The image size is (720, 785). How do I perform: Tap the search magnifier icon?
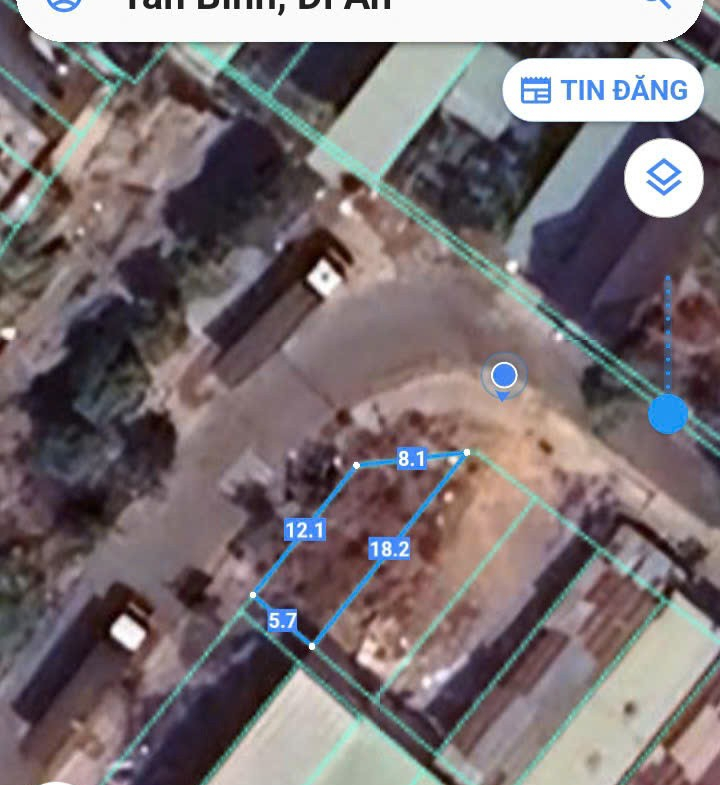click(x=655, y=5)
